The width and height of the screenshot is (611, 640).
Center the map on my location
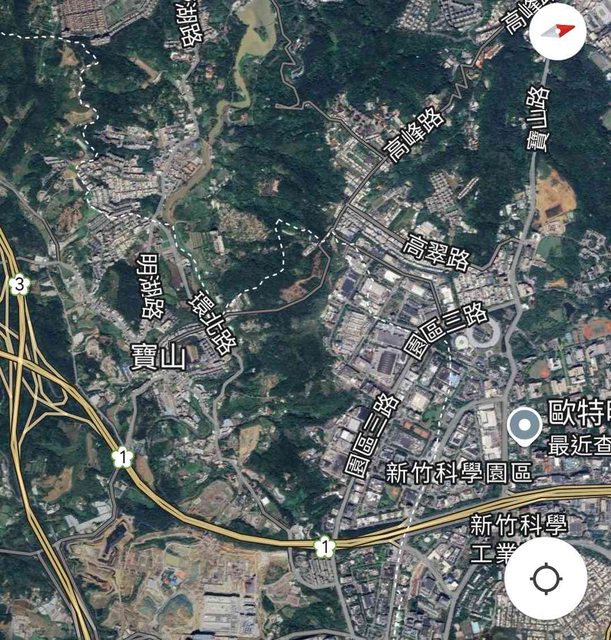click(x=545, y=580)
